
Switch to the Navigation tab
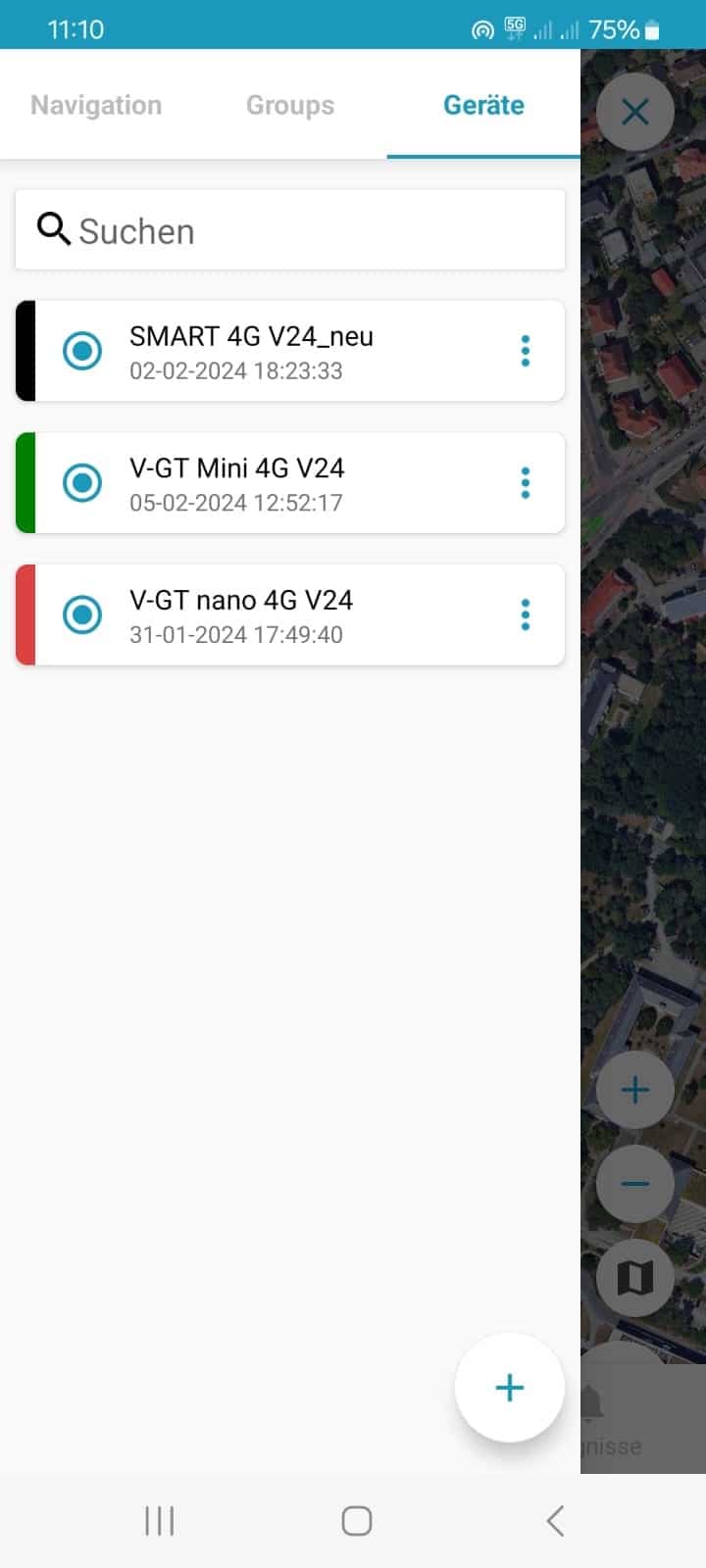96,105
